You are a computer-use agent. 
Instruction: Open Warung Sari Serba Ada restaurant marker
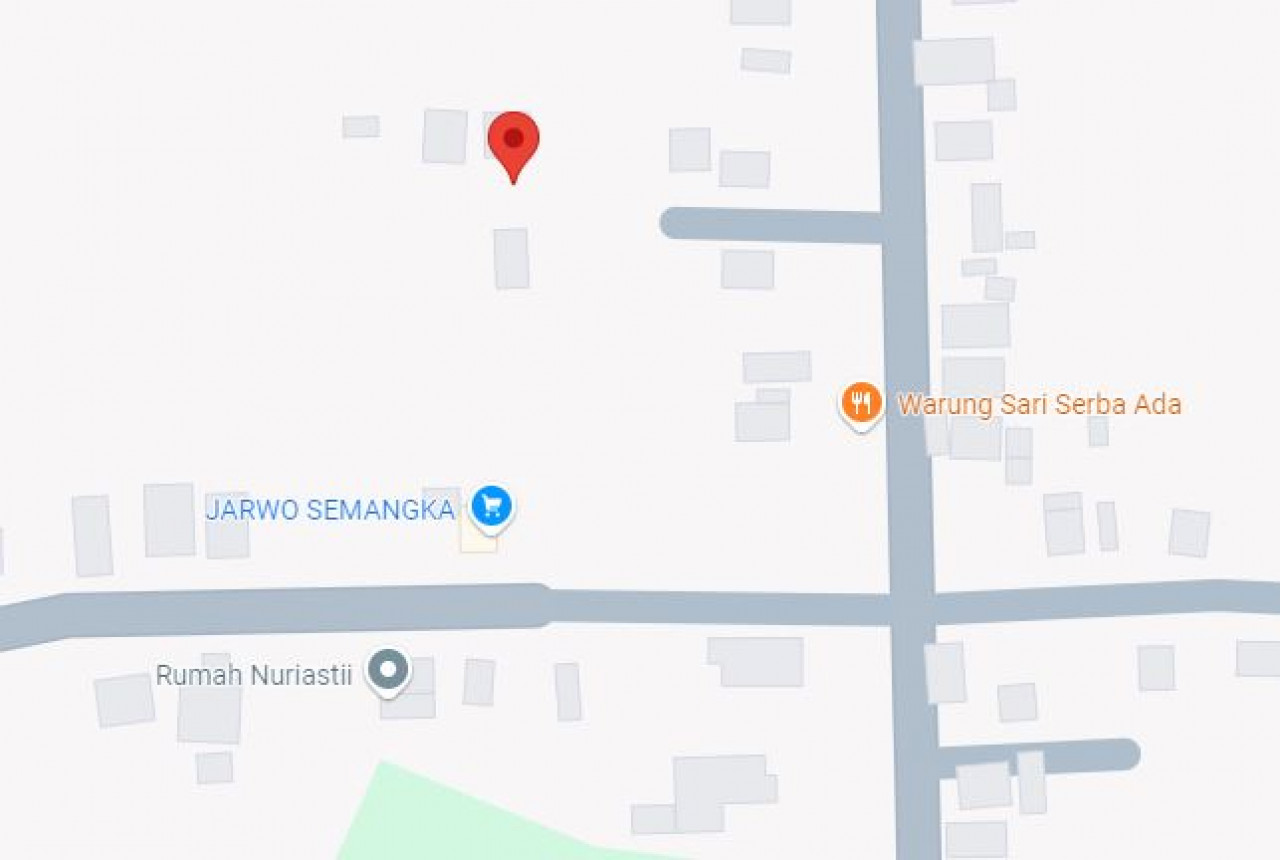(x=861, y=404)
